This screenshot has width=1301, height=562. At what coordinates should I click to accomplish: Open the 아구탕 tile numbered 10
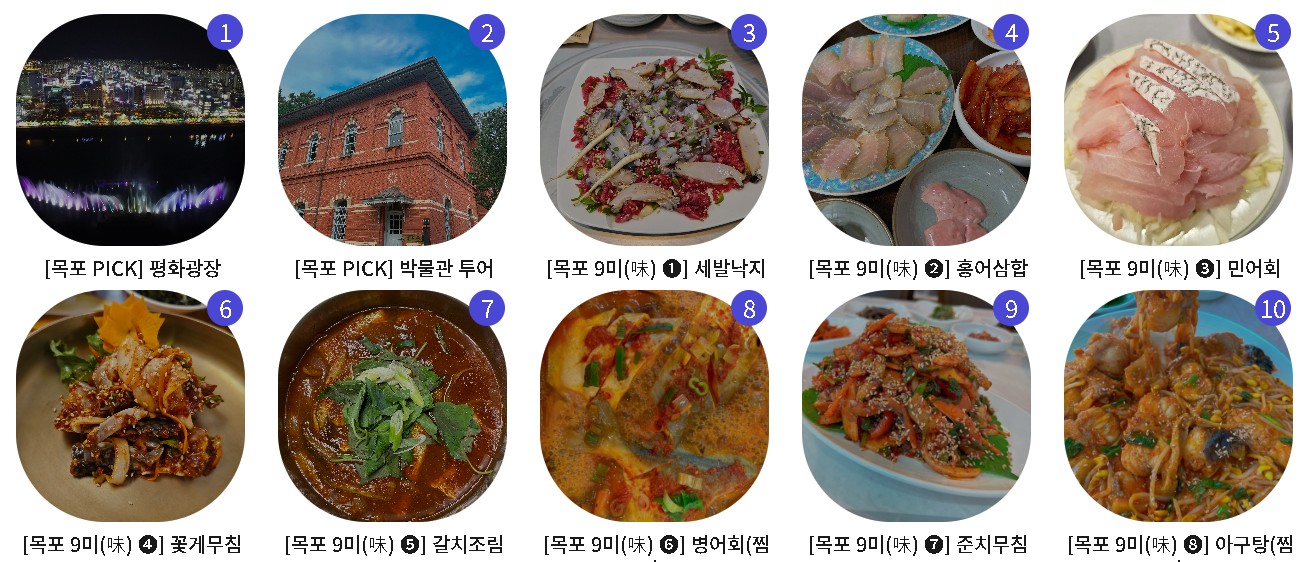(x=1179, y=406)
